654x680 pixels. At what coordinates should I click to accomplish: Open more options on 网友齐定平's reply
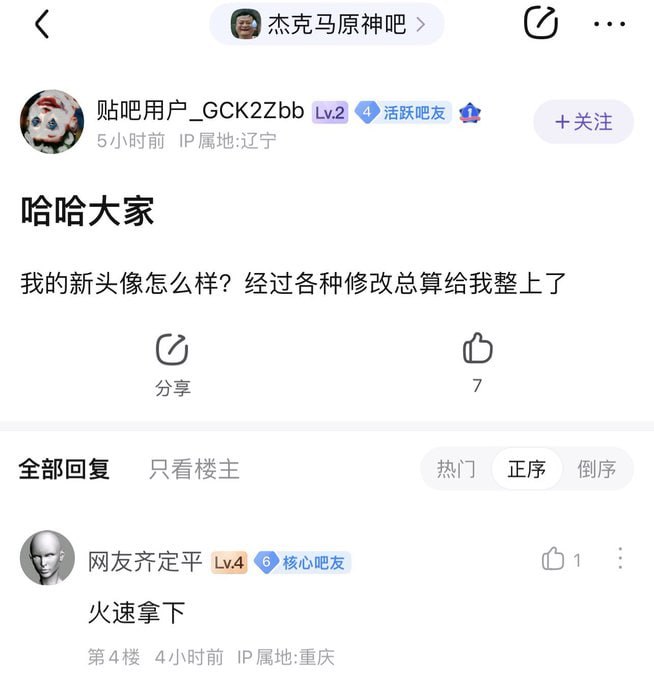(619, 558)
